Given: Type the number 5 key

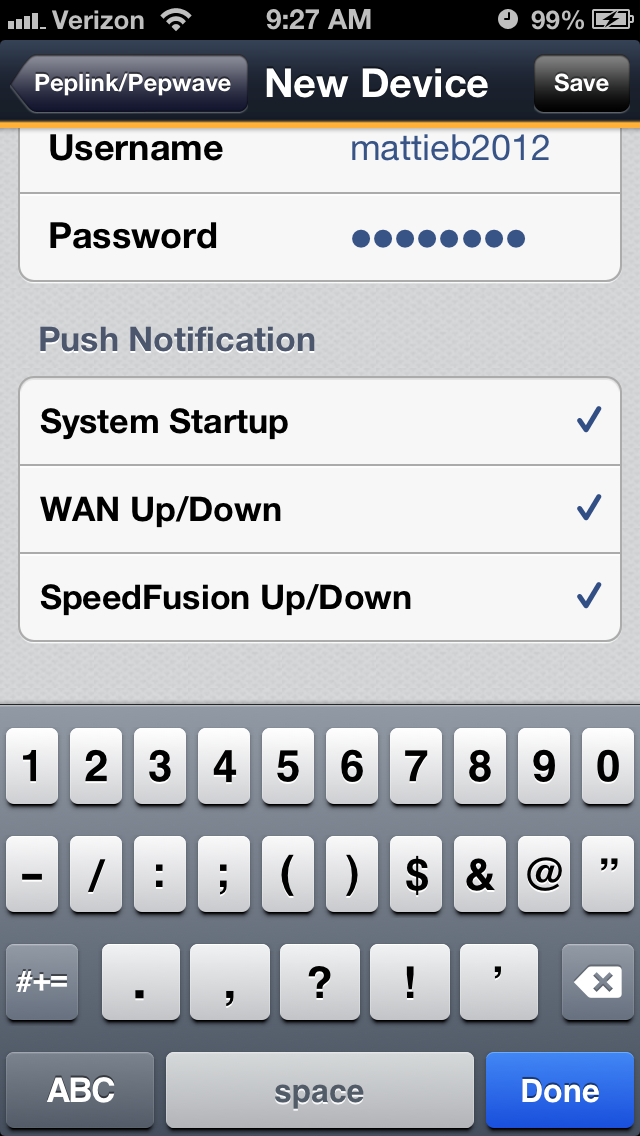Looking at the screenshot, I should 288,767.
